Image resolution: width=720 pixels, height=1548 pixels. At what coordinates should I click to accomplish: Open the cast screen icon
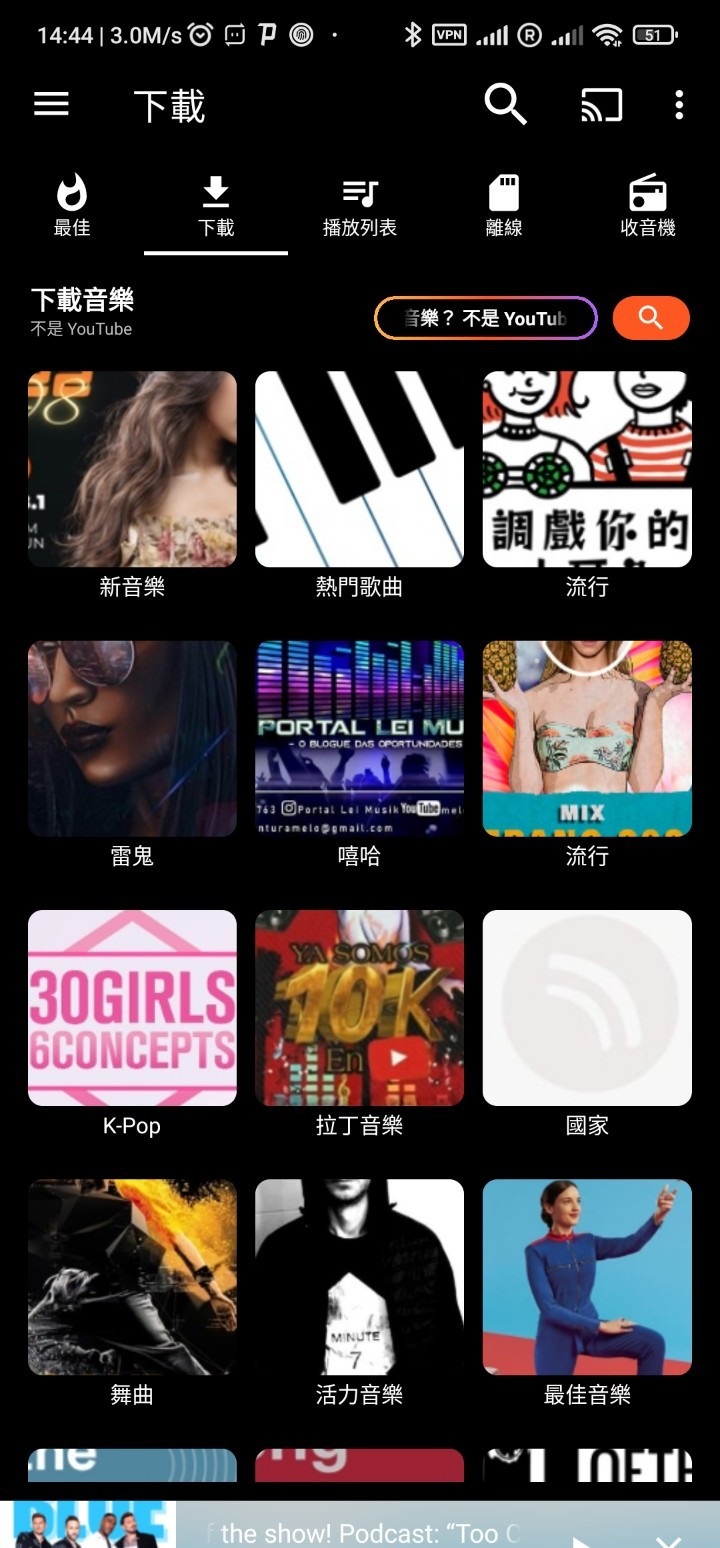coord(601,104)
